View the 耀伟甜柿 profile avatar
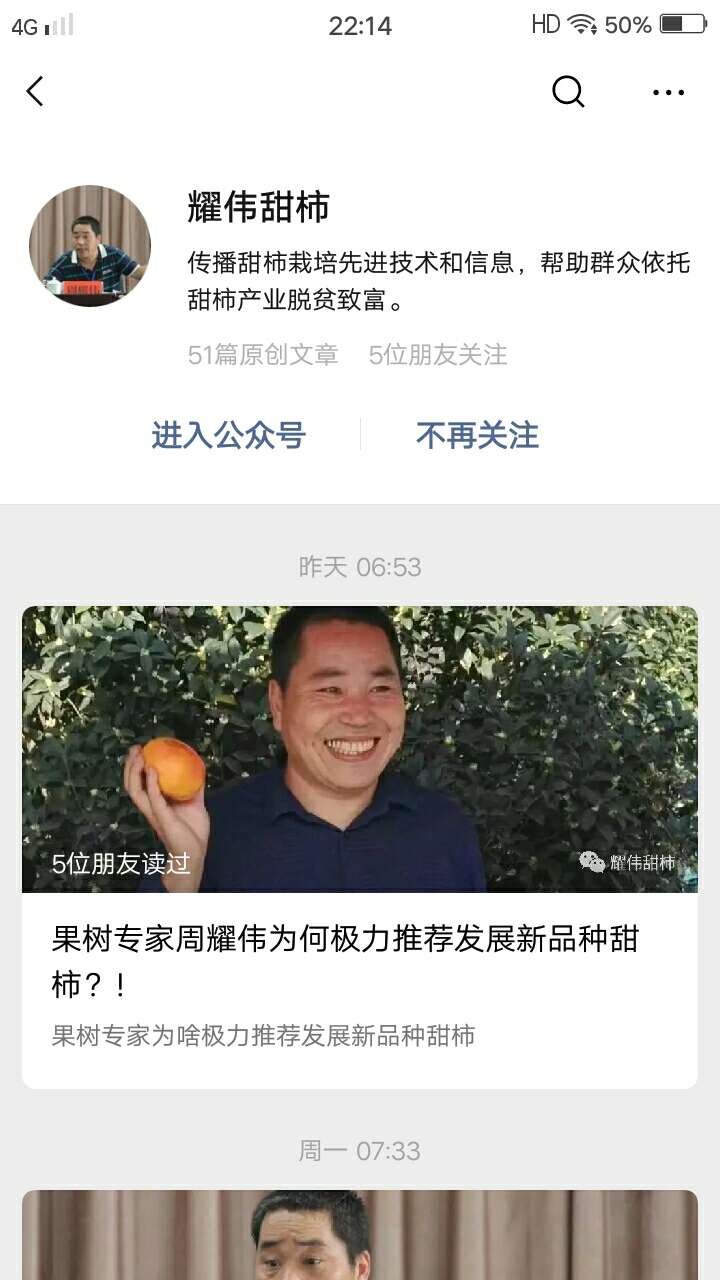The height and width of the screenshot is (1280, 720). [x=90, y=245]
